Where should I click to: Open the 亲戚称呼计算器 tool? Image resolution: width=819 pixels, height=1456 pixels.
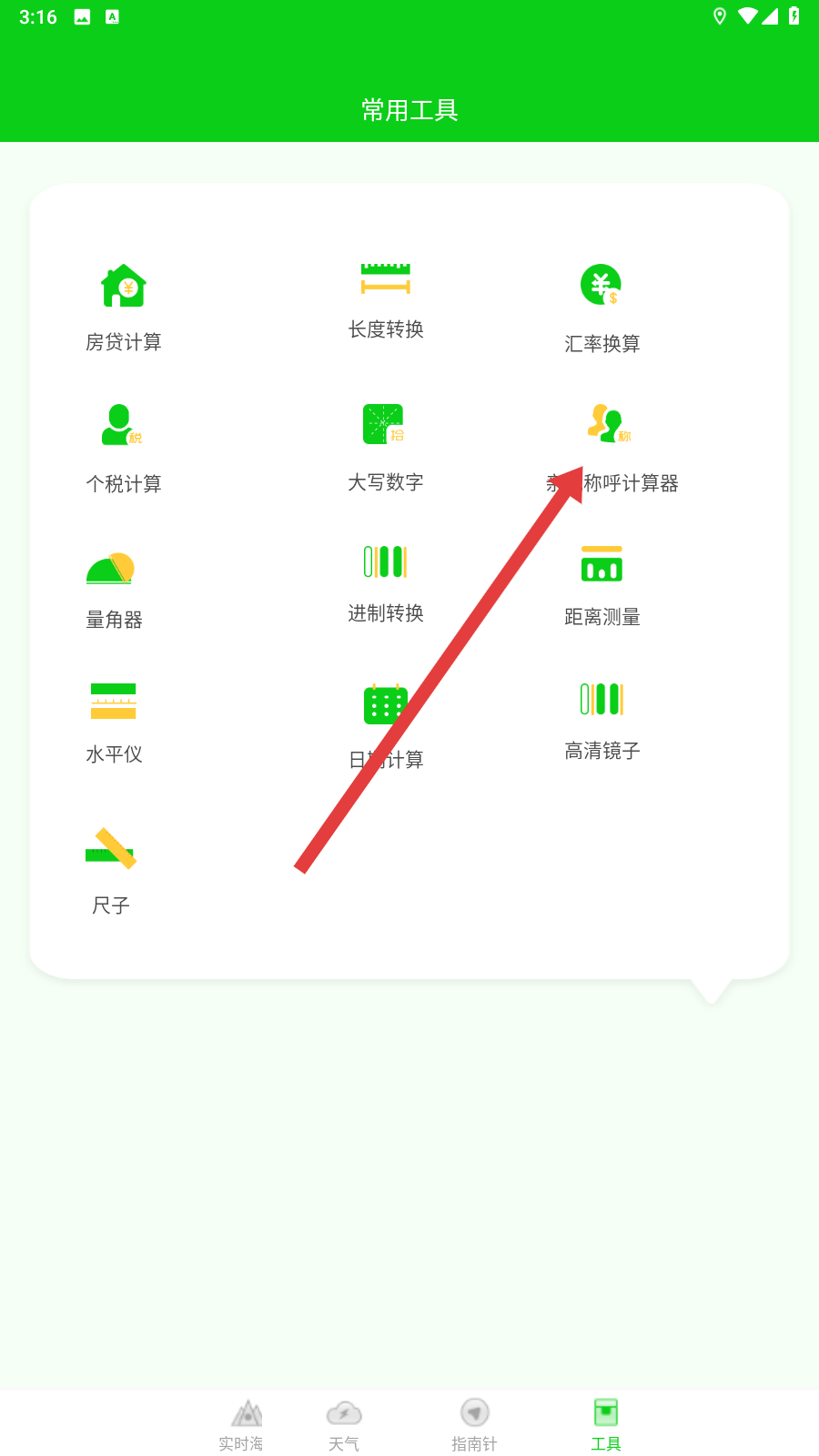point(611,448)
